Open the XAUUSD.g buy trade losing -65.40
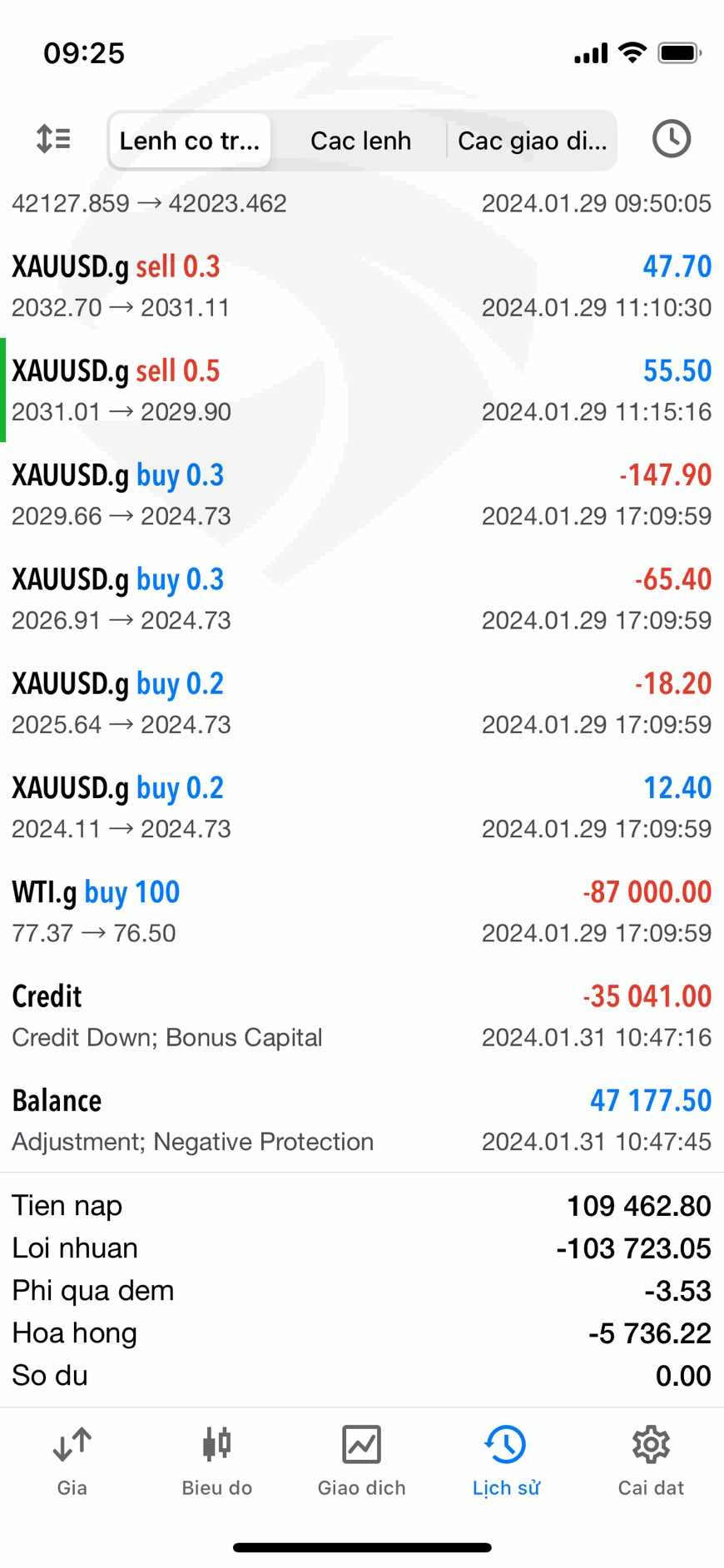The width and height of the screenshot is (724, 1568). point(362,598)
